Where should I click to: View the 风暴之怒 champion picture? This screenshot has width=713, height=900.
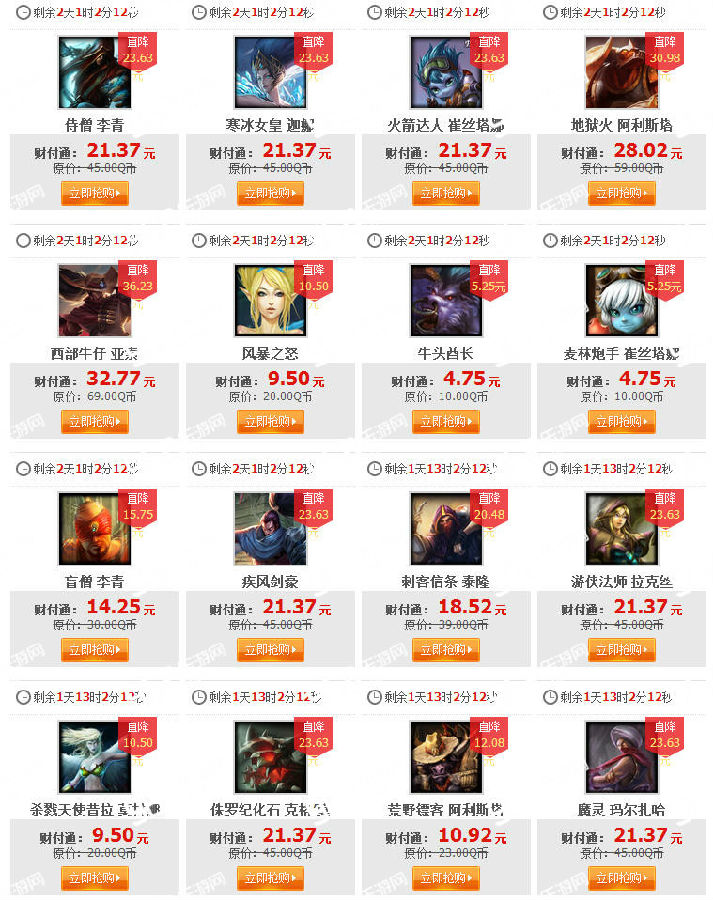pos(270,301)
